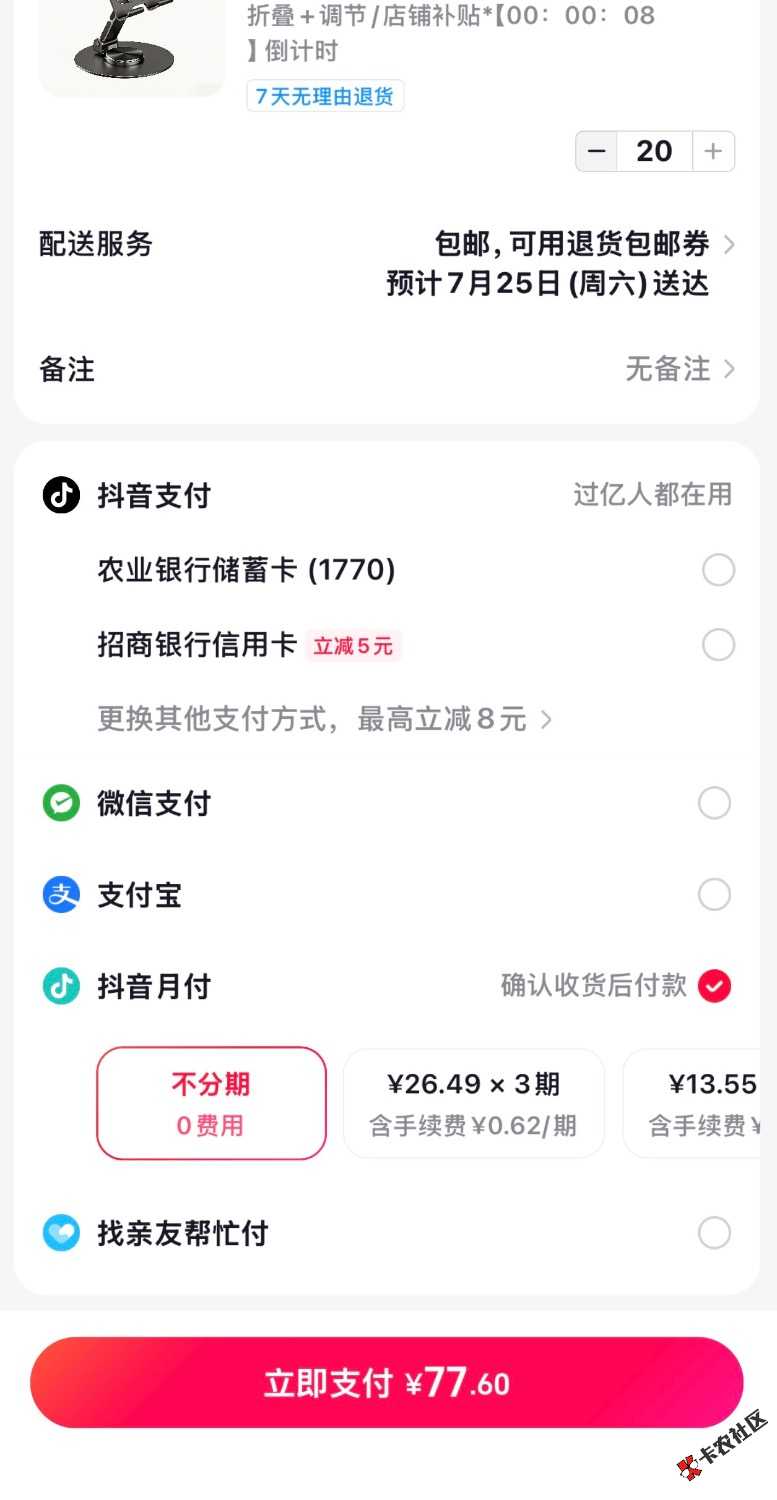
Task: Open the 备注 remark row
Action: click(x=387, y=369)
